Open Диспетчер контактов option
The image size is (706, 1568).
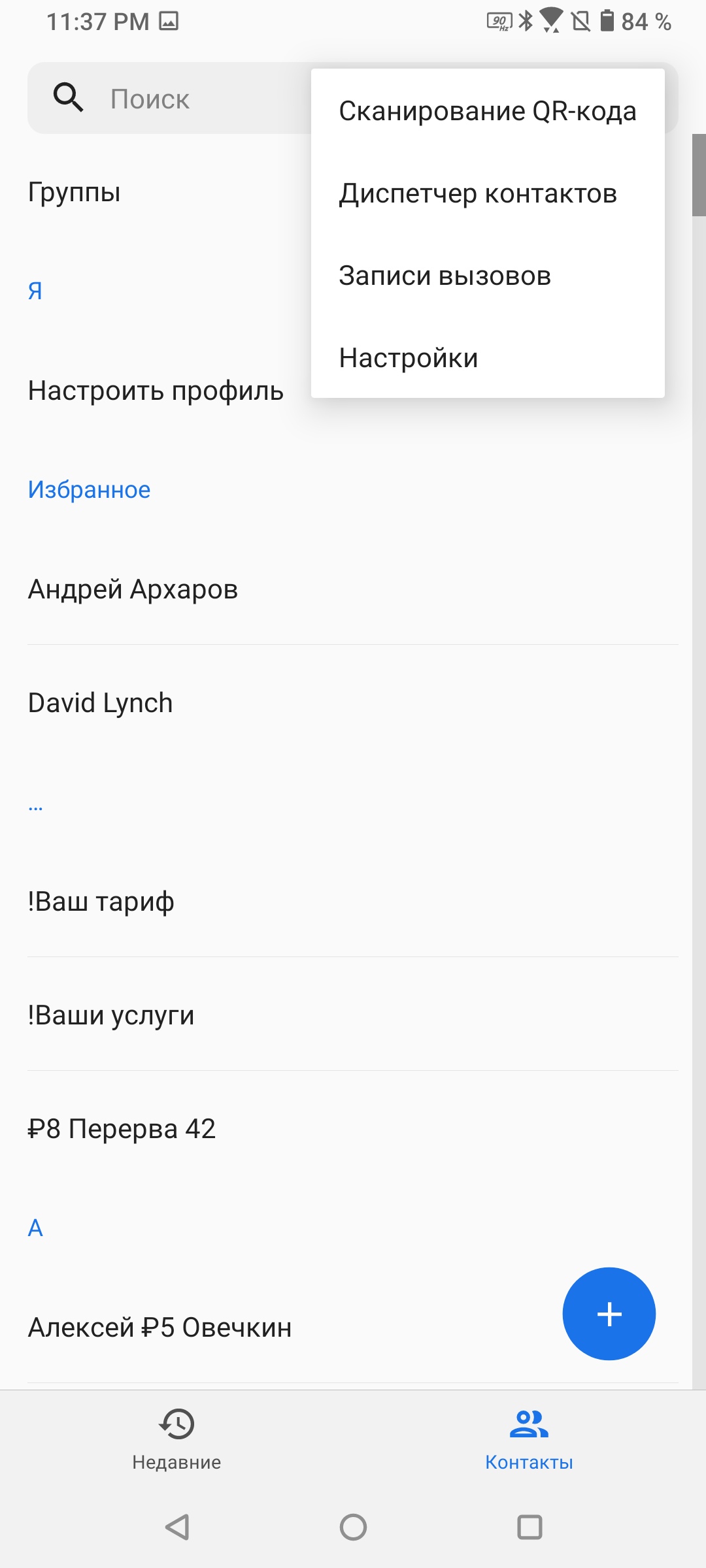coord(478,193)
